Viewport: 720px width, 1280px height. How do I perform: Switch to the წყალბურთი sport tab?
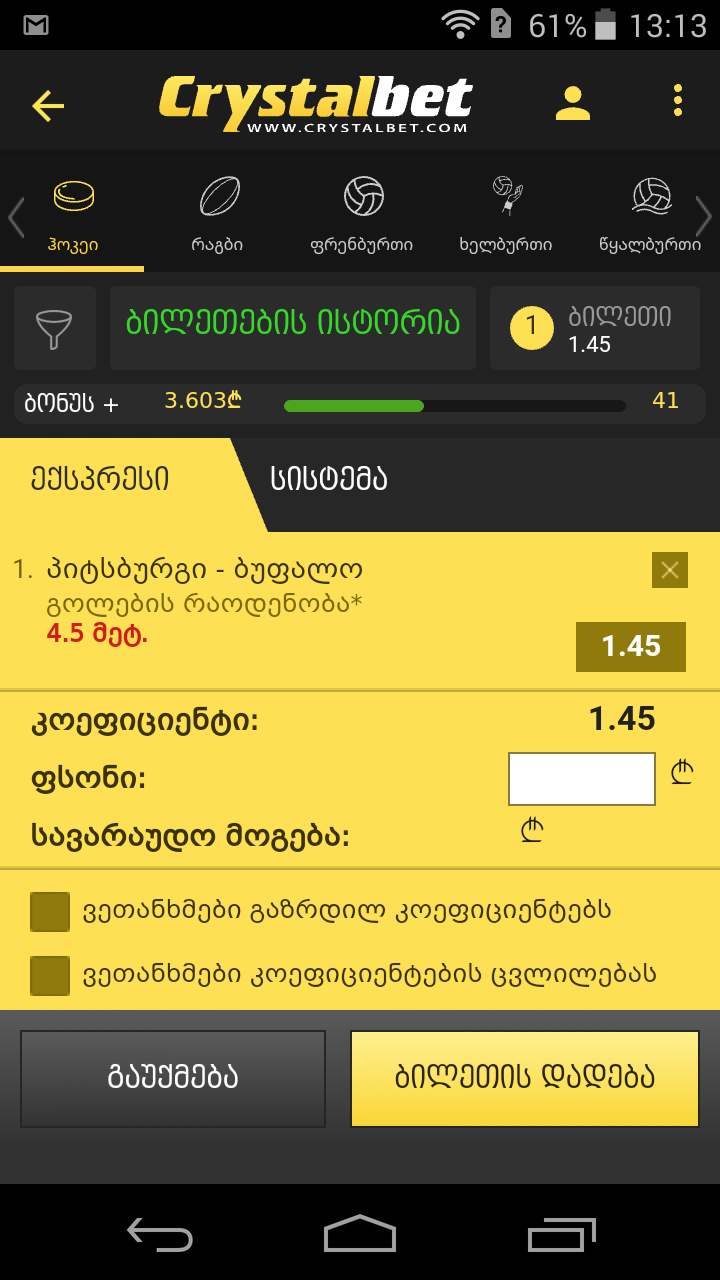click(x=650, y=215)
